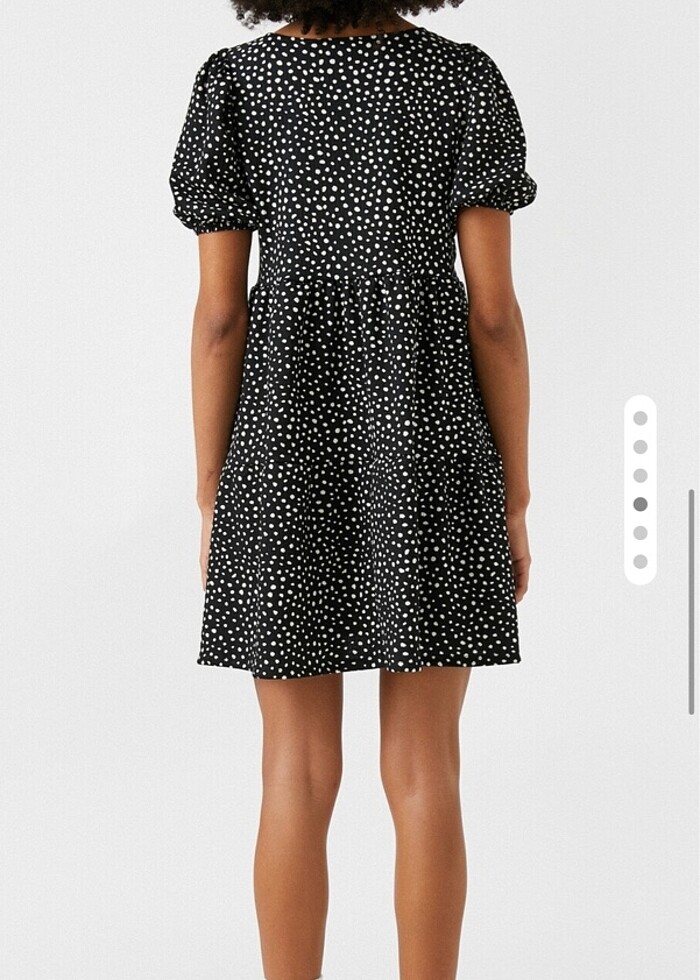The height and width of the screenshot is (980, 700).
Task: Jump to the first photo using the indicator dots
Action: point(640,418)
